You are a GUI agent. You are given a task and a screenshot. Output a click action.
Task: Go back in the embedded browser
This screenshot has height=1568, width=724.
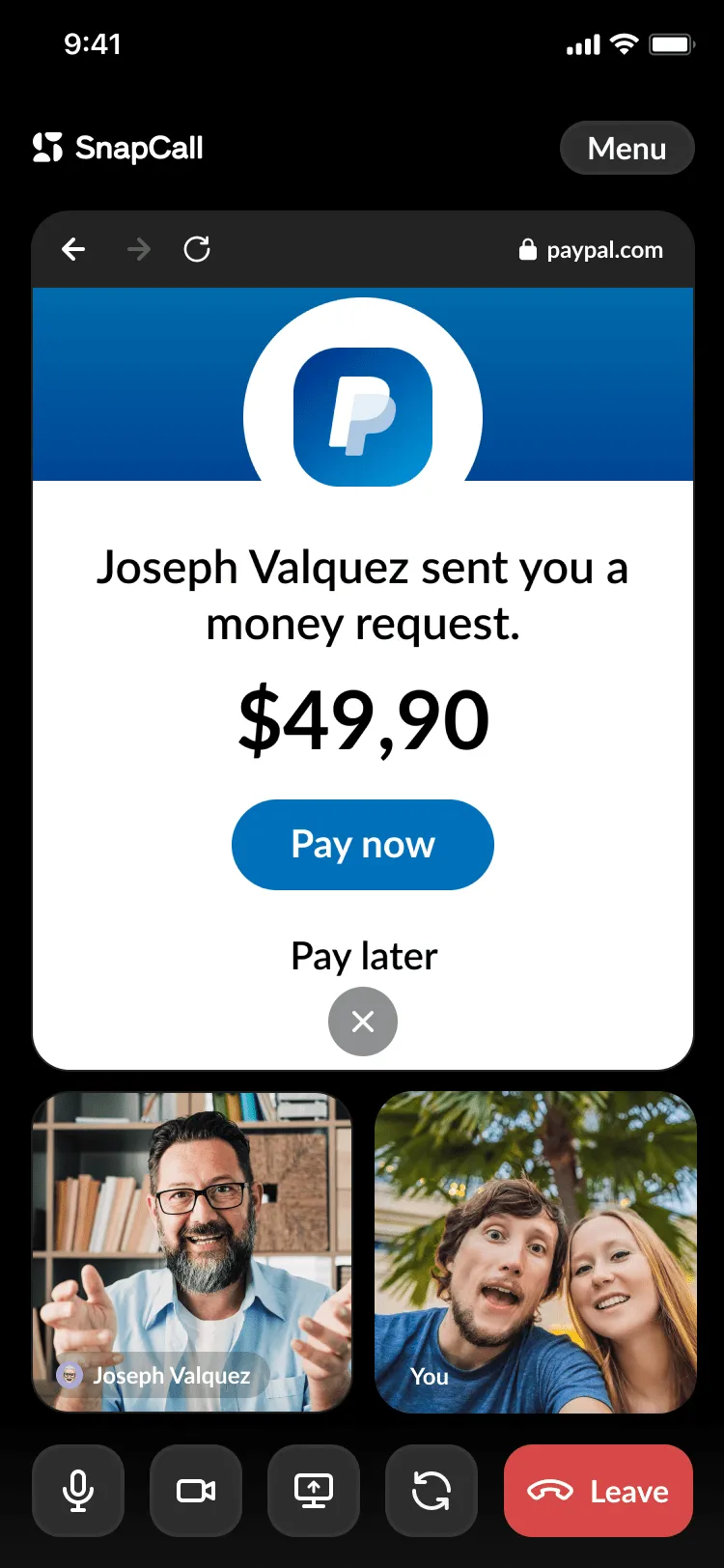pyautogui.click(x=73, y=250)
